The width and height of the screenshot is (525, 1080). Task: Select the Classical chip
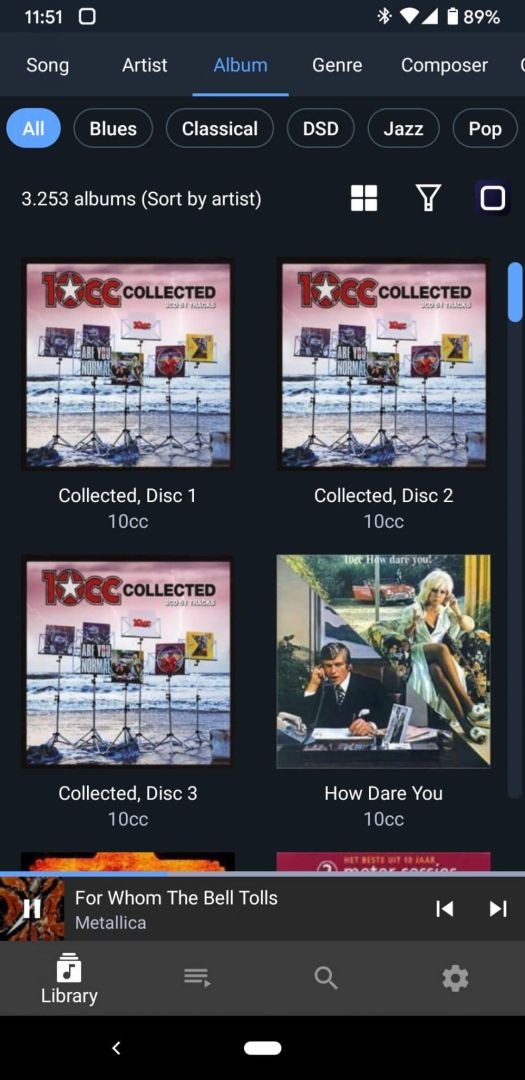point(220,128)
